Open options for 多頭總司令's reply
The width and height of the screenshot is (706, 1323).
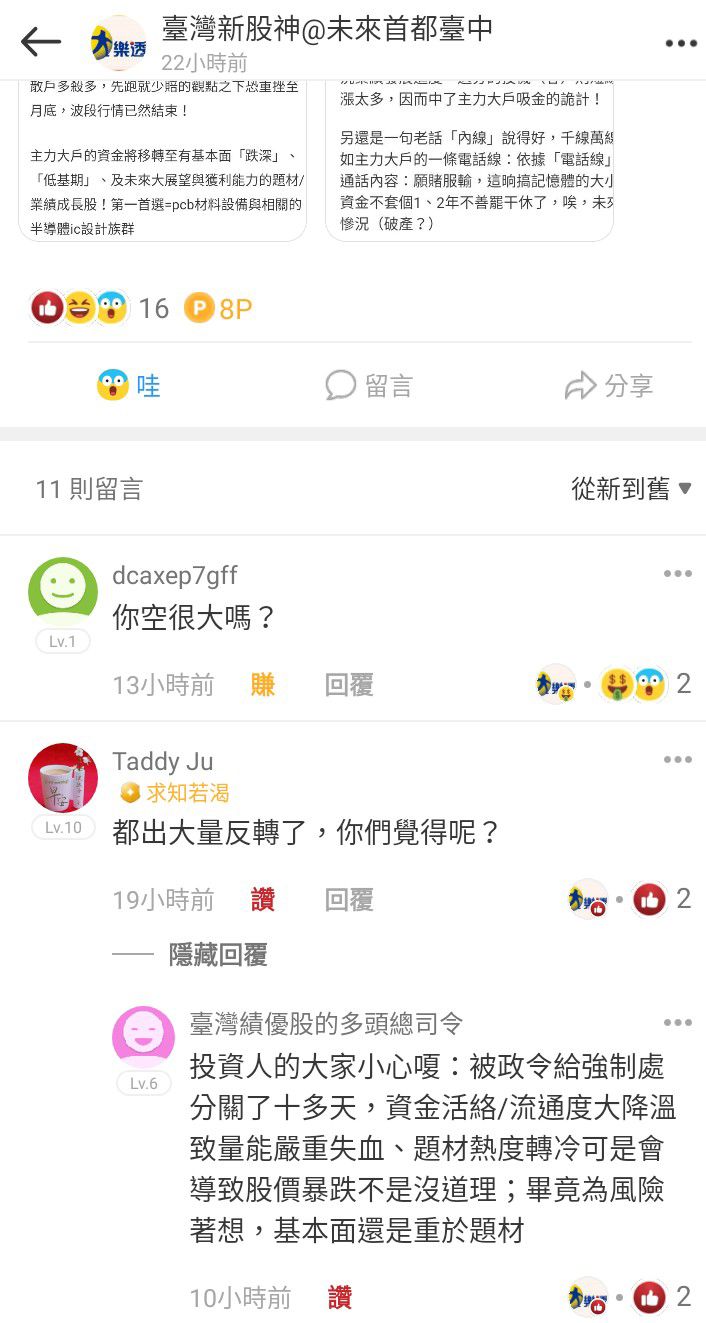677,1023
